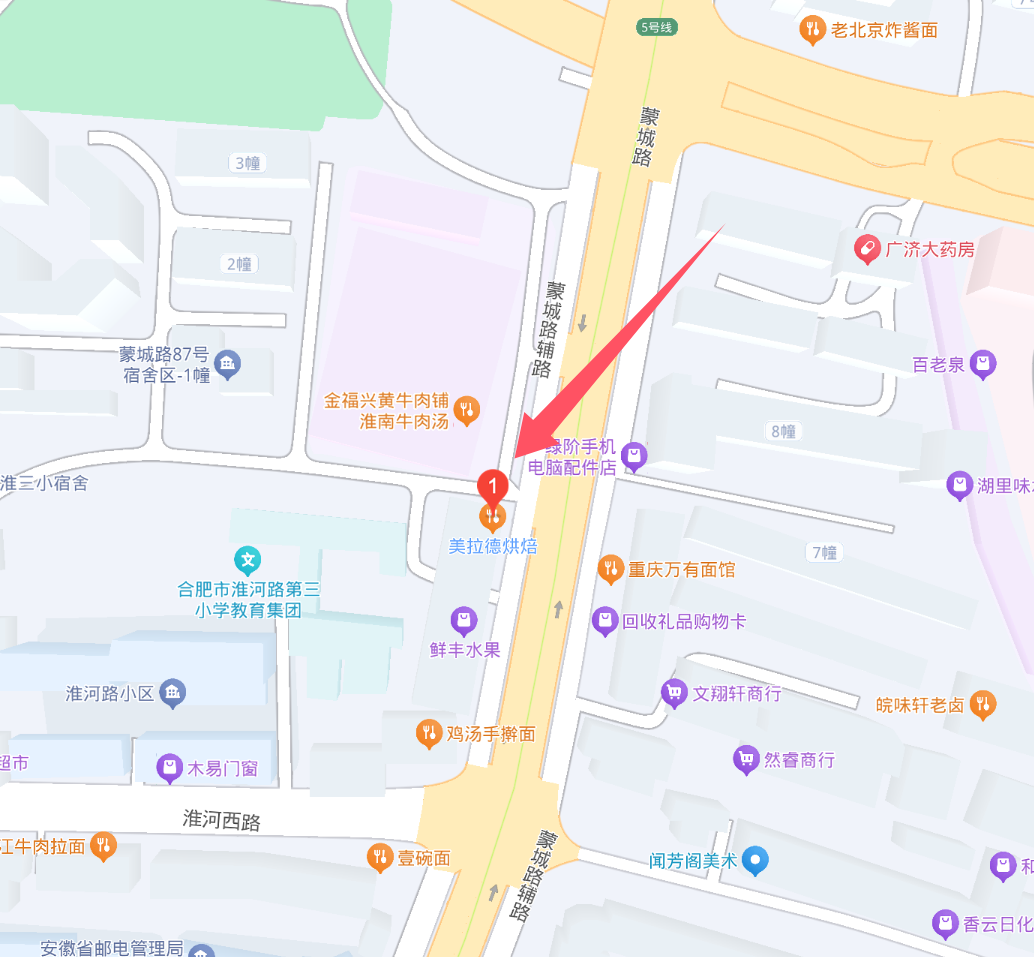Tap the 壹碗面 restaurant marker
Screen dimensions: 1034x957
[380, 857]
